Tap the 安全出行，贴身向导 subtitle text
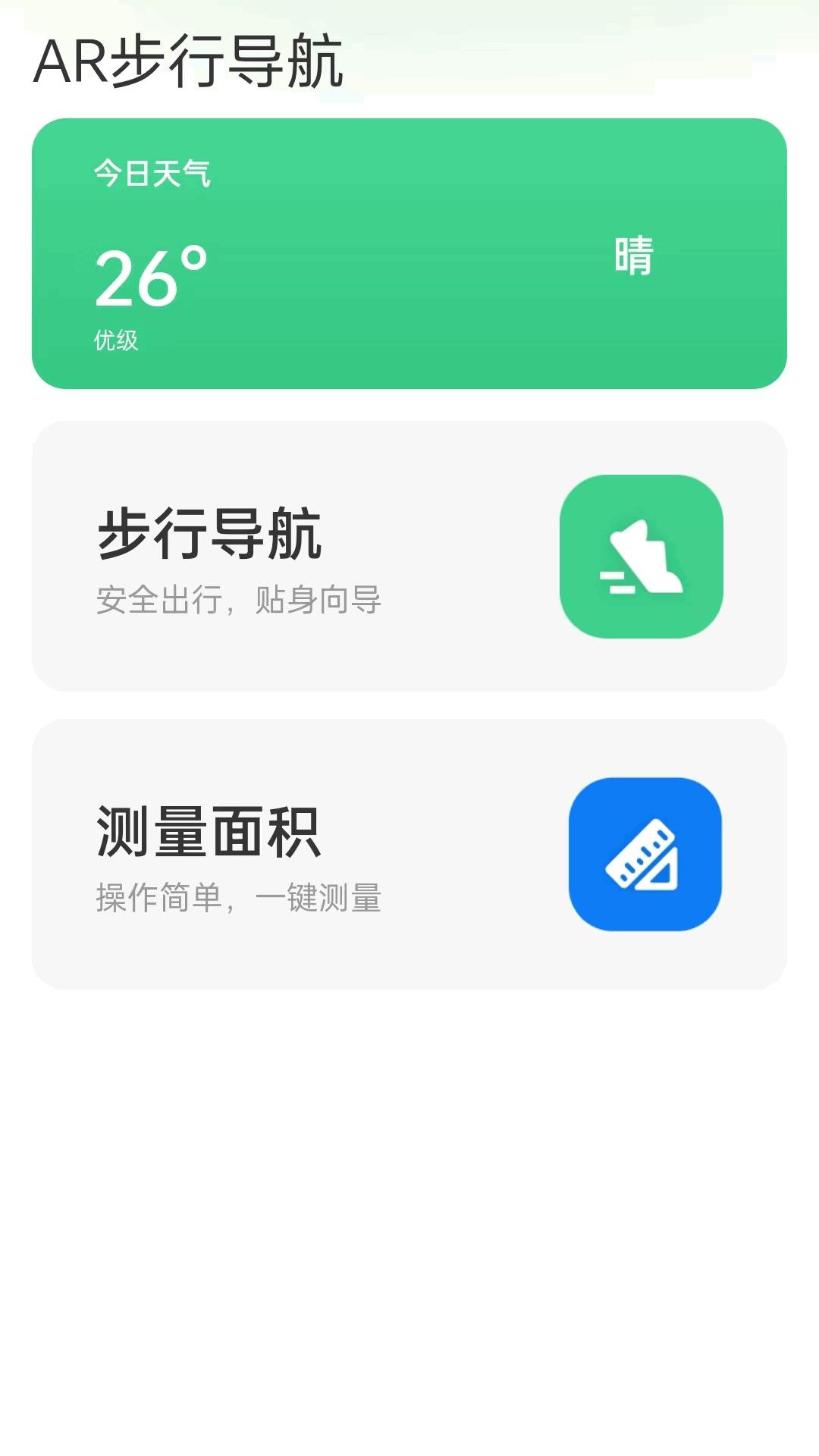The image size is (819, 1456). click(238, 601)
